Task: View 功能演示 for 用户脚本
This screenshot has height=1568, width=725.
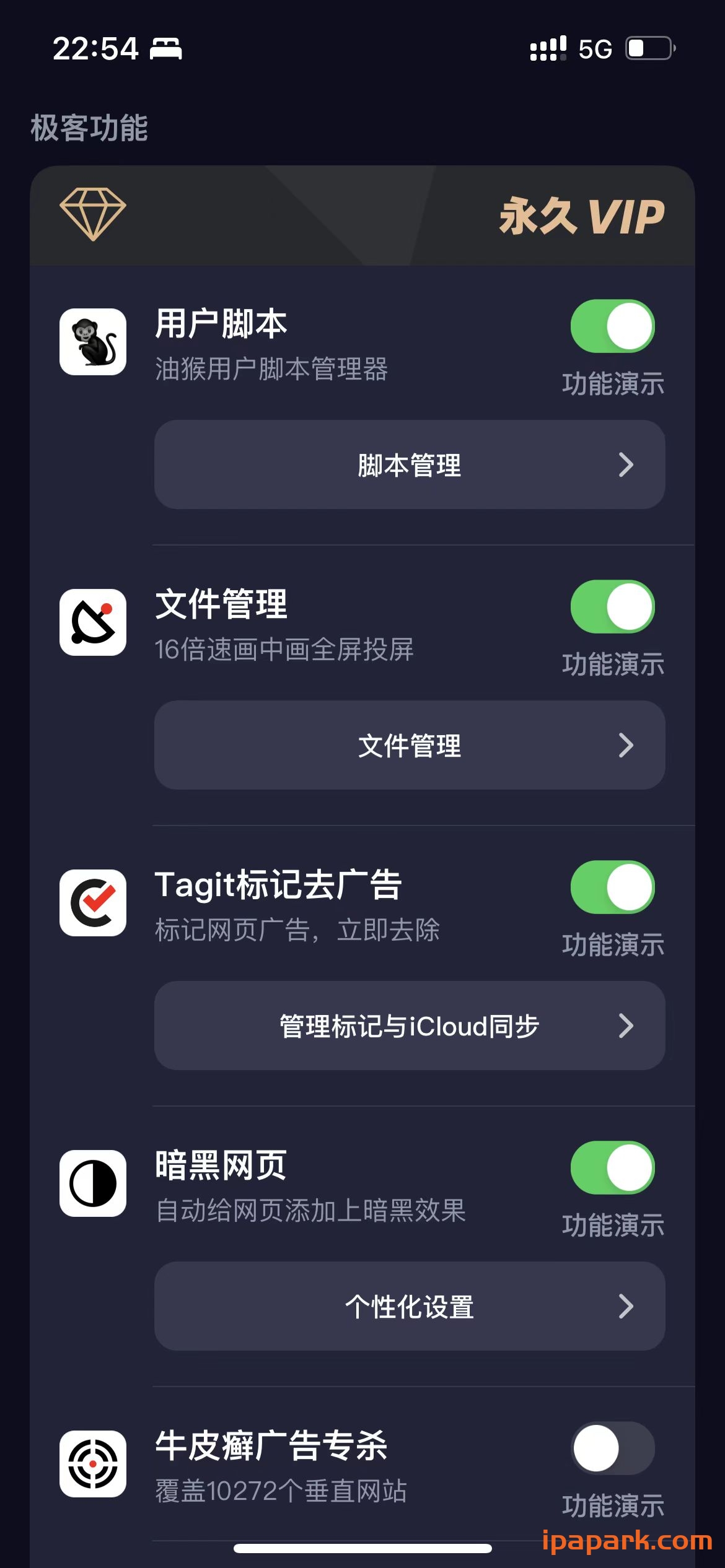Action: (x=613, y=384)
